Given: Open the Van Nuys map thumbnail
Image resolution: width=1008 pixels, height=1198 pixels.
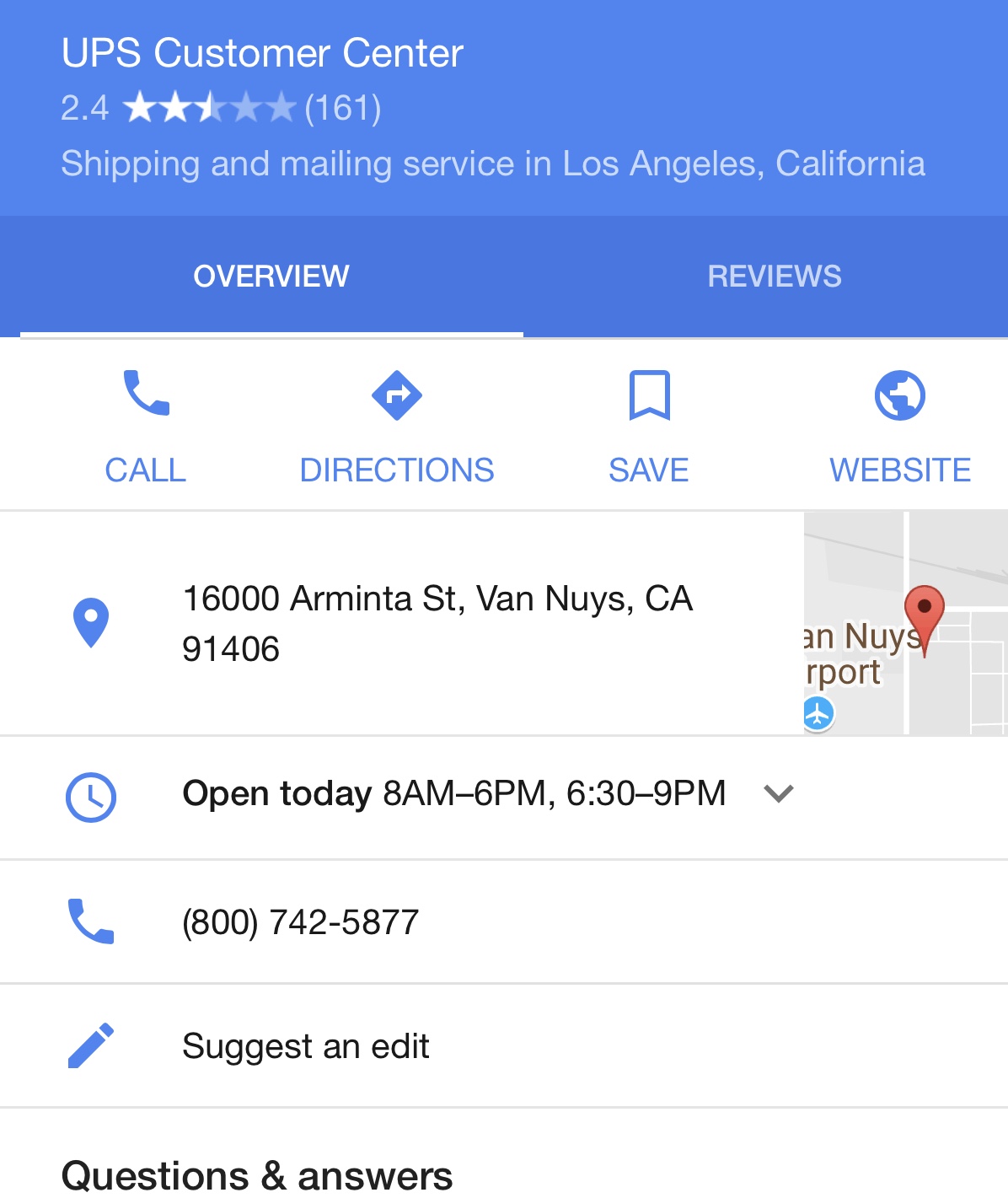Looking at the screenshot, I should coord(905,624).
